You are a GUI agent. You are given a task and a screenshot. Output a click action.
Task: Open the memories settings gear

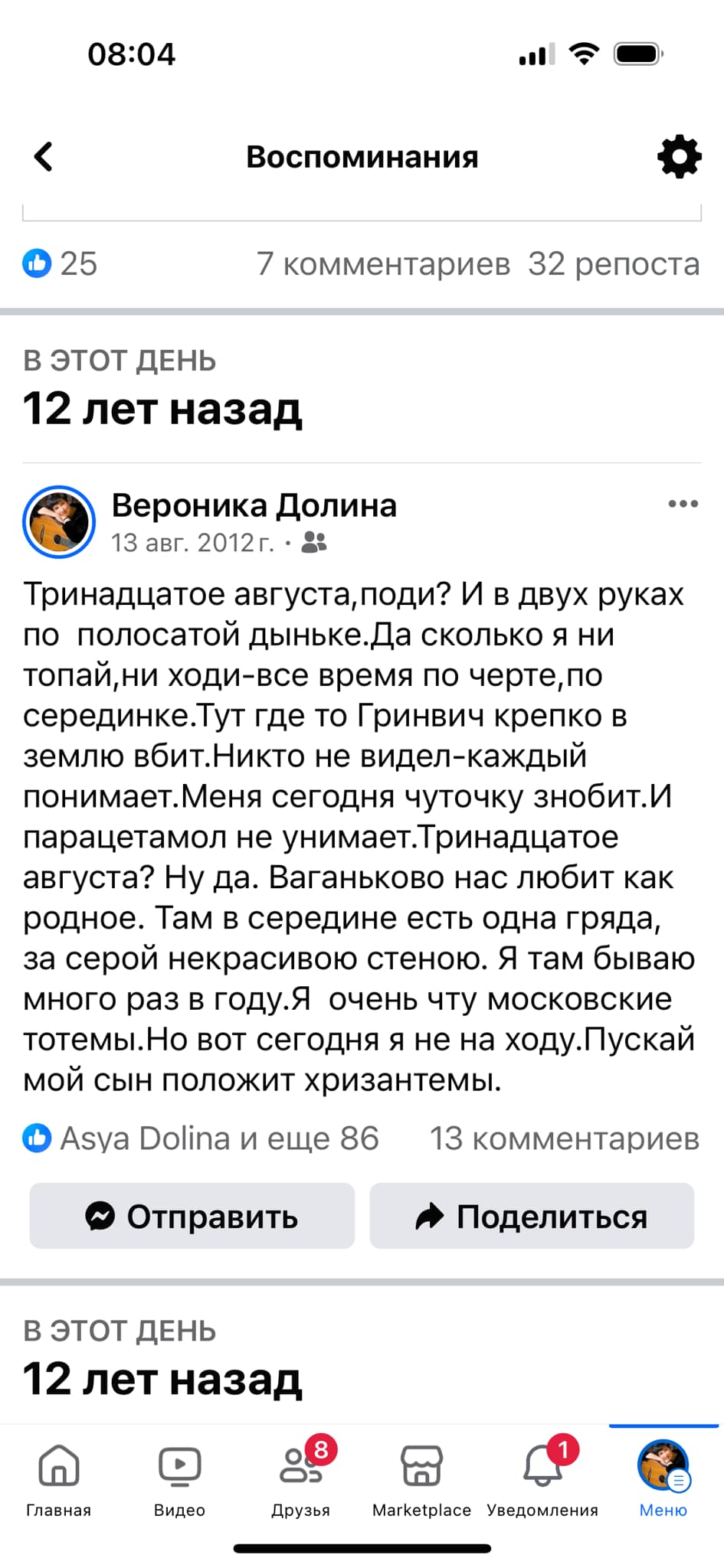tap(679, 157)
